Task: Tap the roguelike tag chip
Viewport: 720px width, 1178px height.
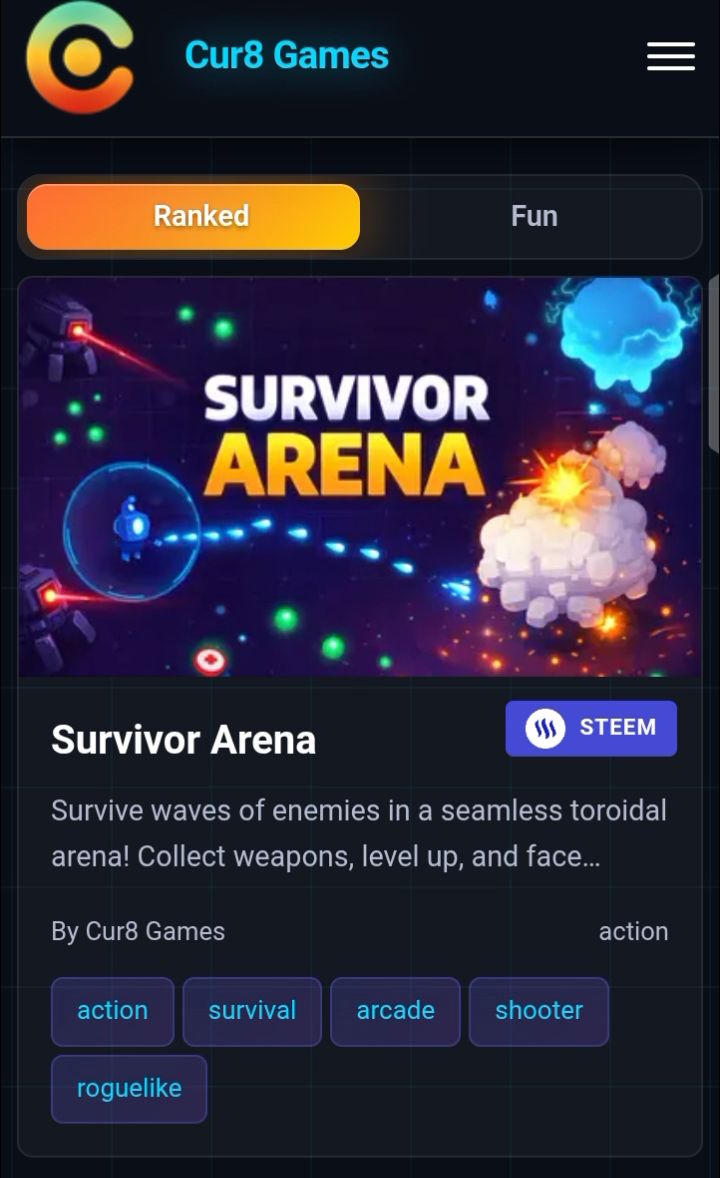Action: pyautogui.click(x=129, y=1089)
